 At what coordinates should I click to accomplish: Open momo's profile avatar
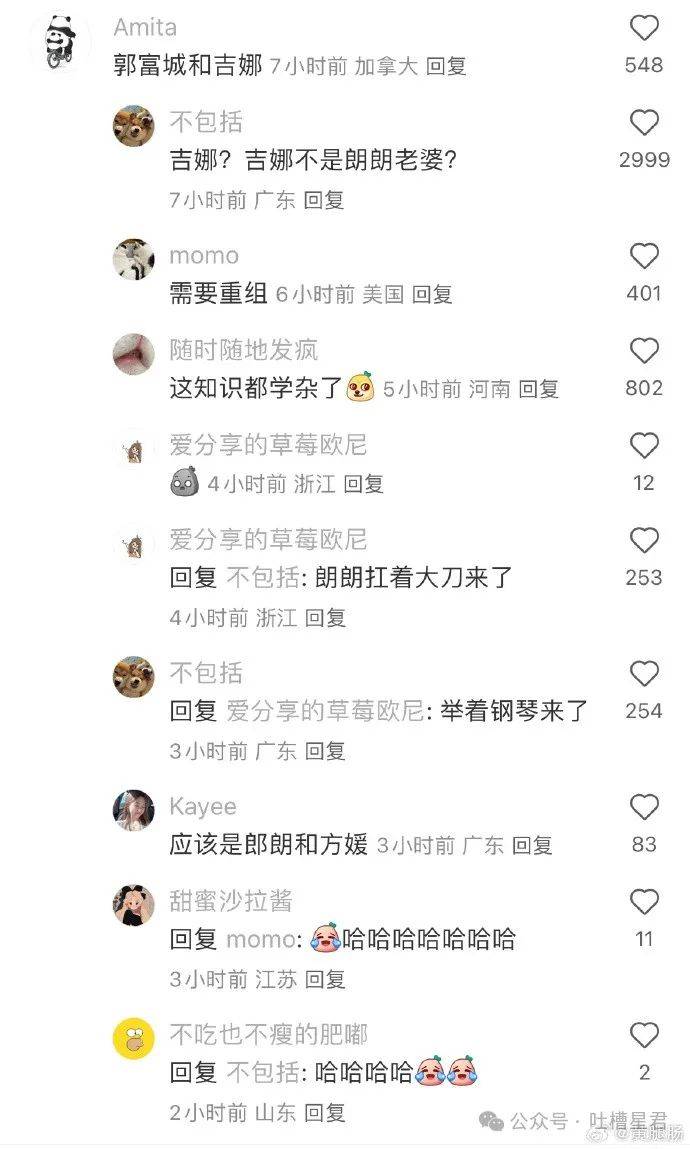coord(134,260)
